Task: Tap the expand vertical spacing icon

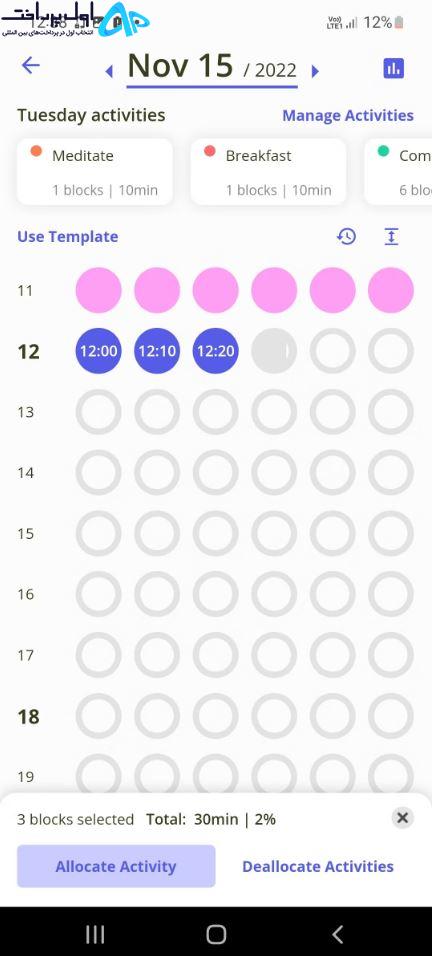Action: point(391,237)
